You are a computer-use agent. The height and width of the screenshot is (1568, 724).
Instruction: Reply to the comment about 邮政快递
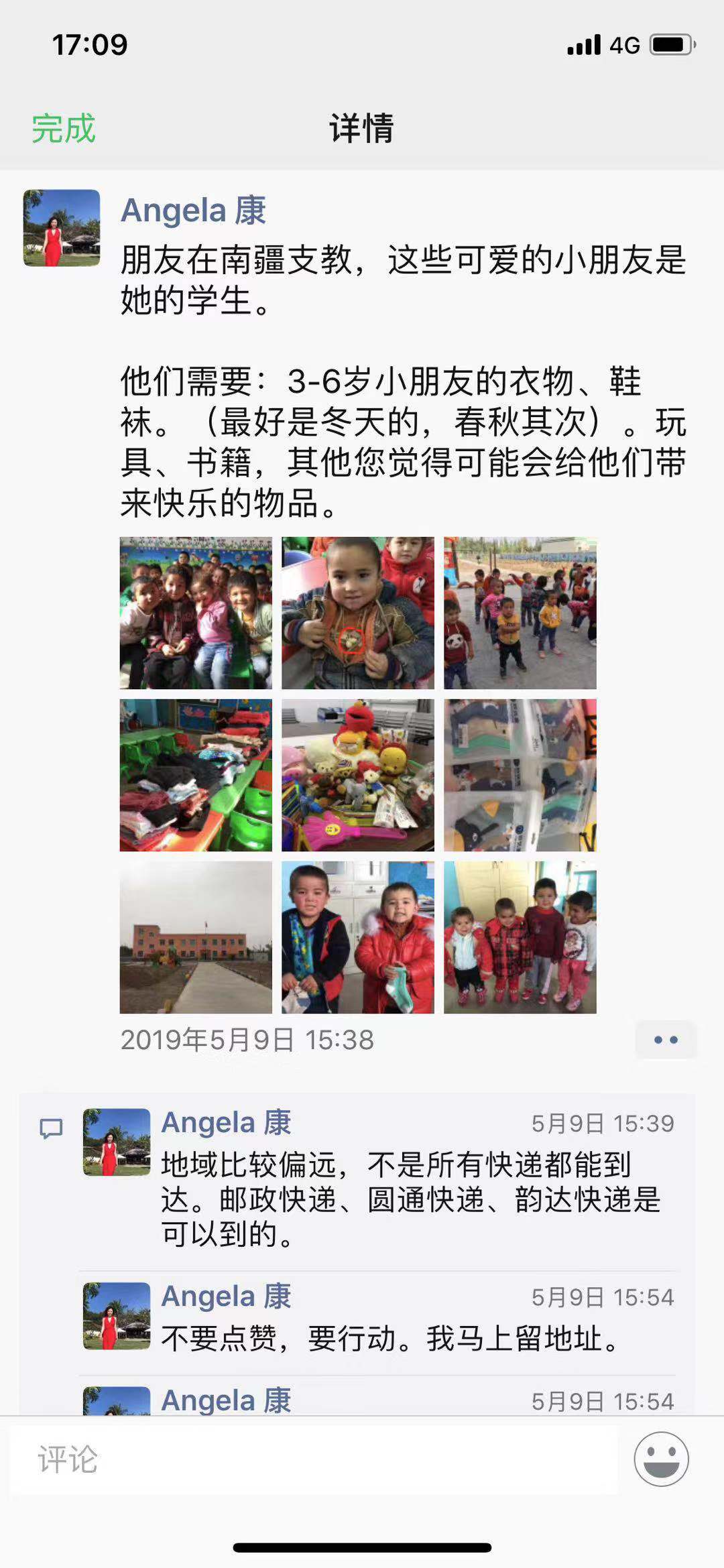(x=410, y=1199)
